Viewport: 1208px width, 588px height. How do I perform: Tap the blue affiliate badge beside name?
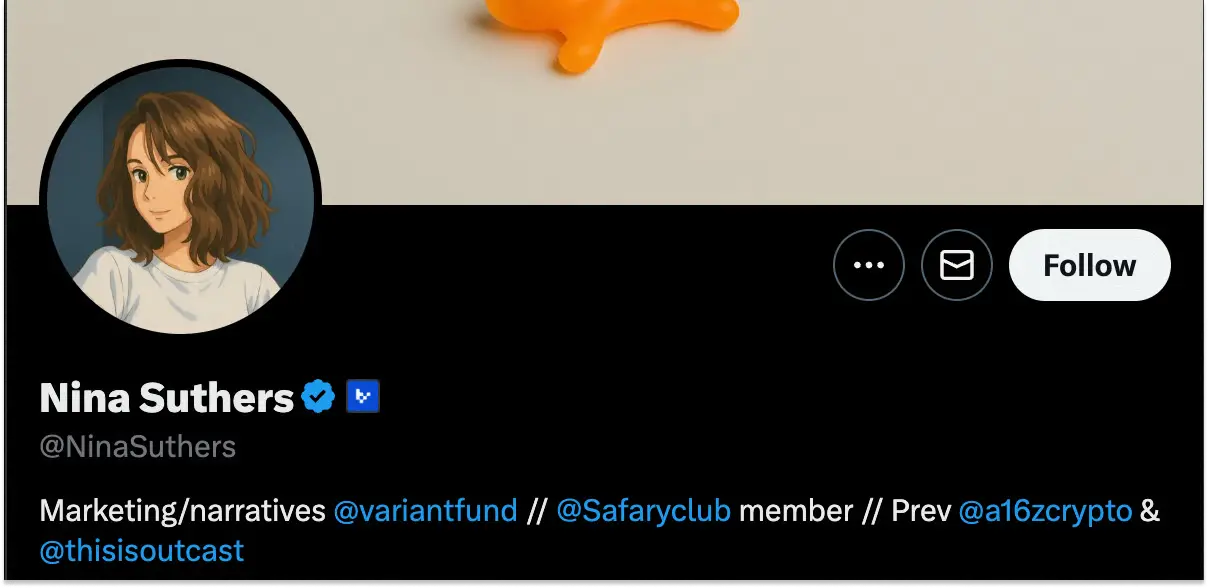click(363, 397)
